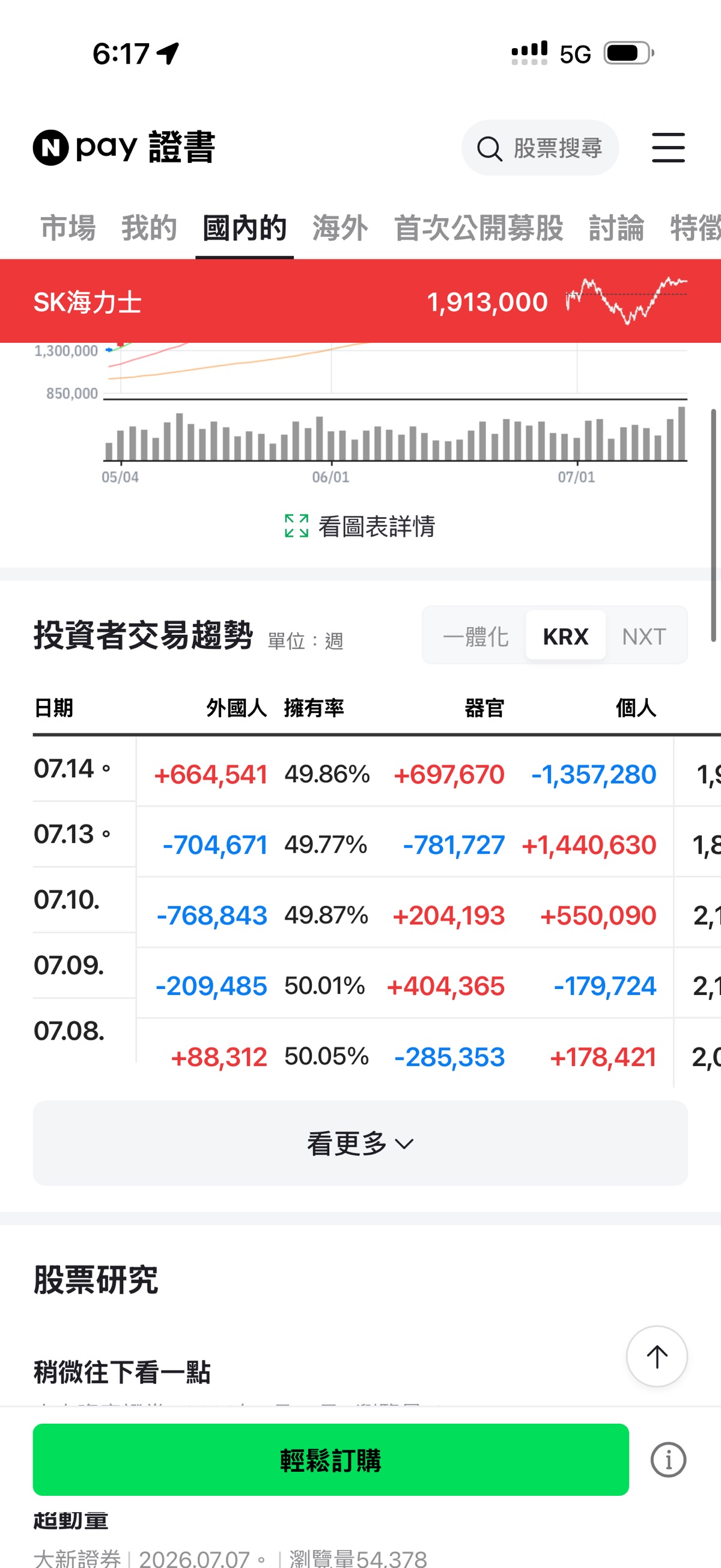721x1568 pixels.
Task: Open the stock search box
Action: click(540, 148)
